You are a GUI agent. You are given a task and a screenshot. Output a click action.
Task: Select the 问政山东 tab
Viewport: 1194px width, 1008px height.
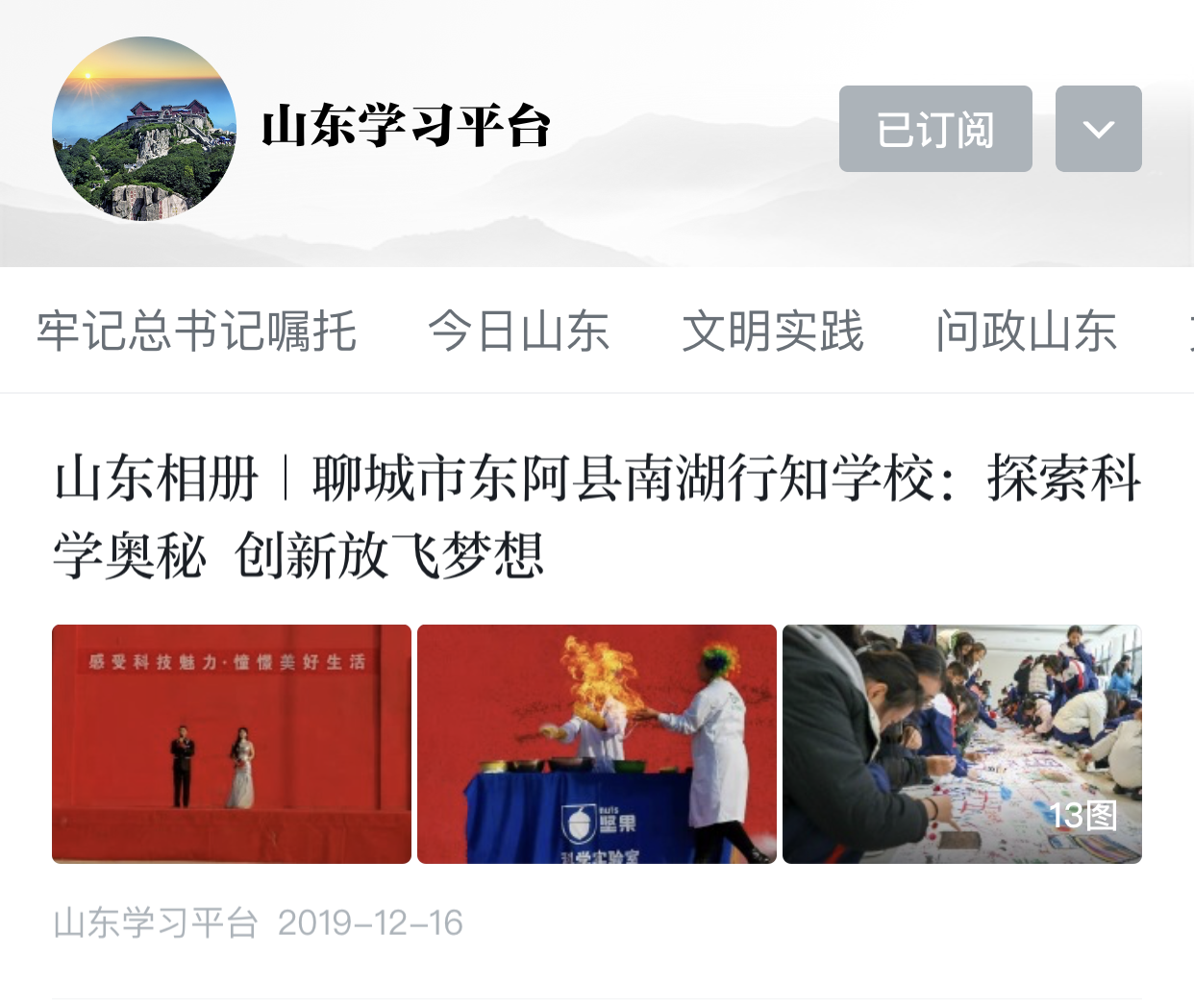1026,332
